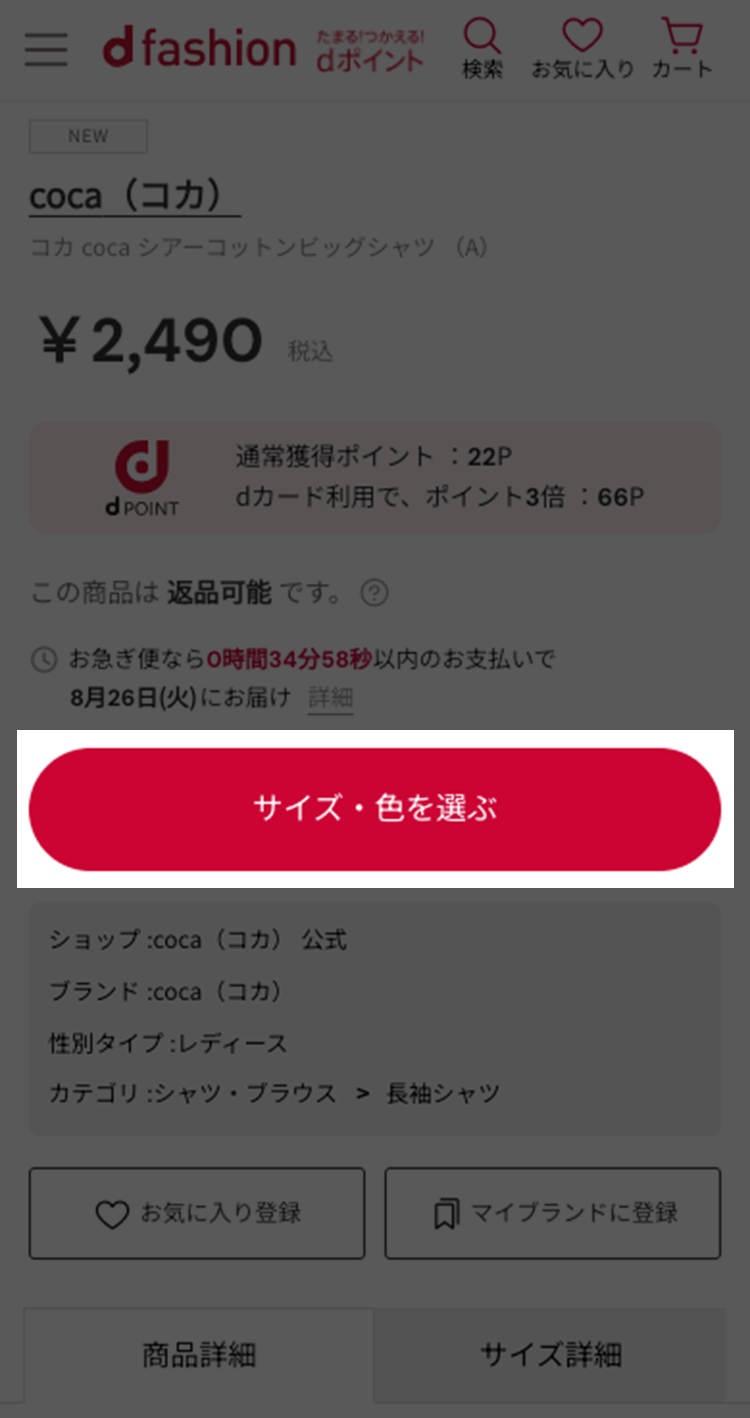Open the 詳細 link about delivery
This screenshot has height=1418, width=750.
330,697
